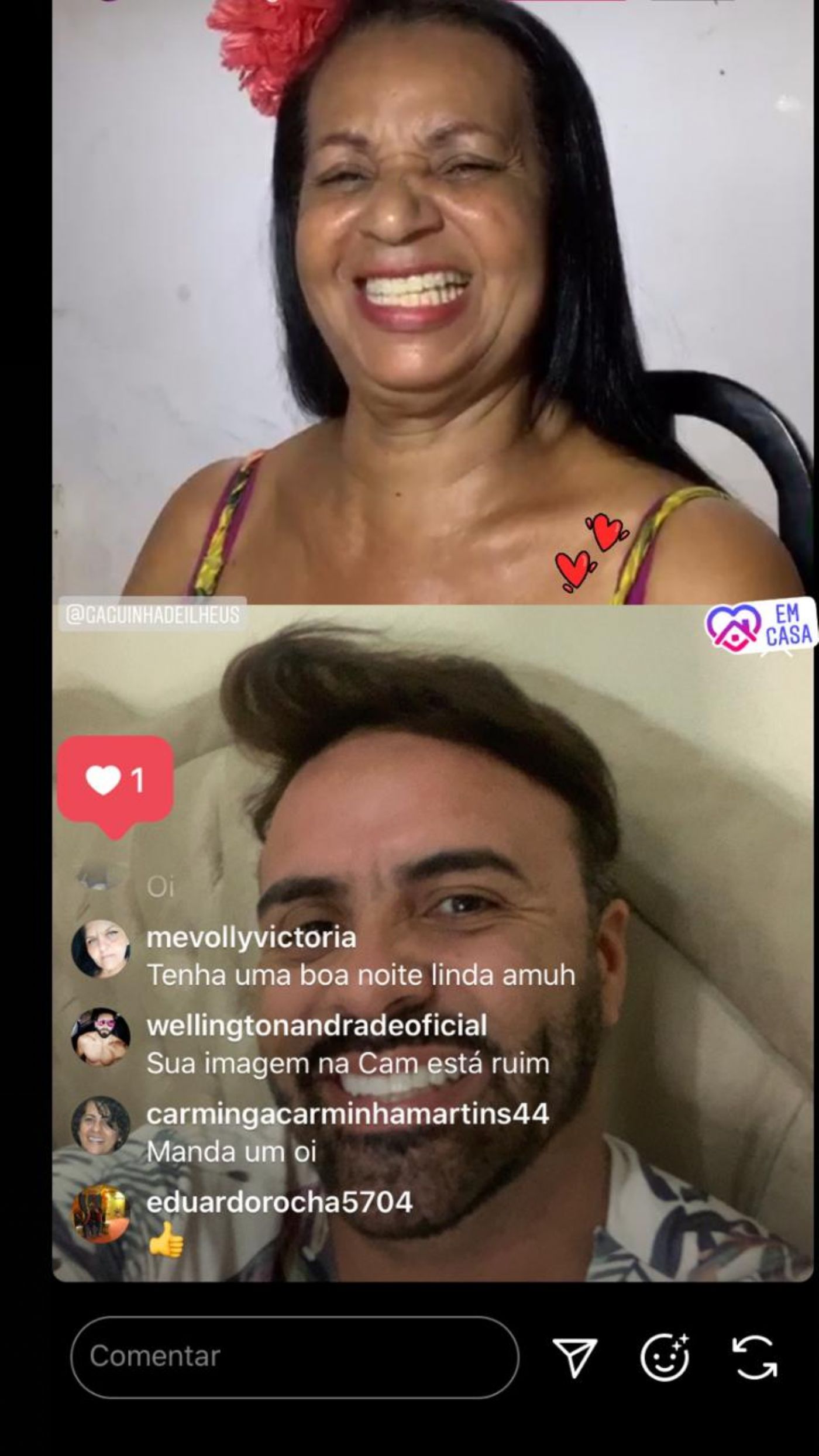Tap eduardorocha5704's thumbs up comment
The height and width of the screenshot is (1456, 819).
tap(166, 1238)
